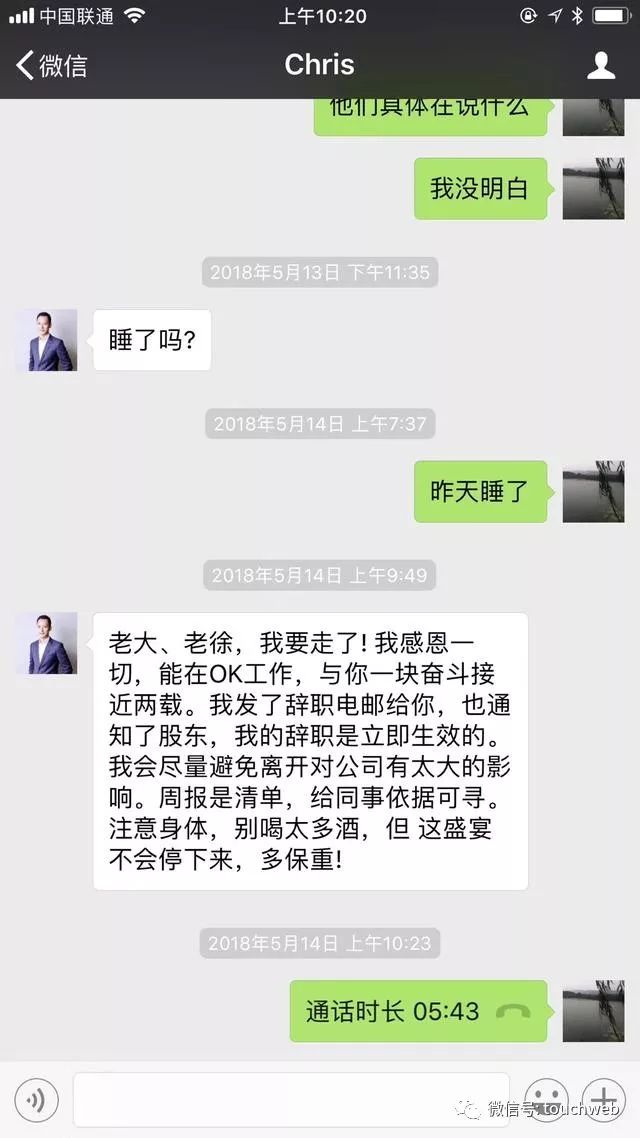Switch to voice message input
This screenshot has width=640, height=1138.
pos(36,1101)
